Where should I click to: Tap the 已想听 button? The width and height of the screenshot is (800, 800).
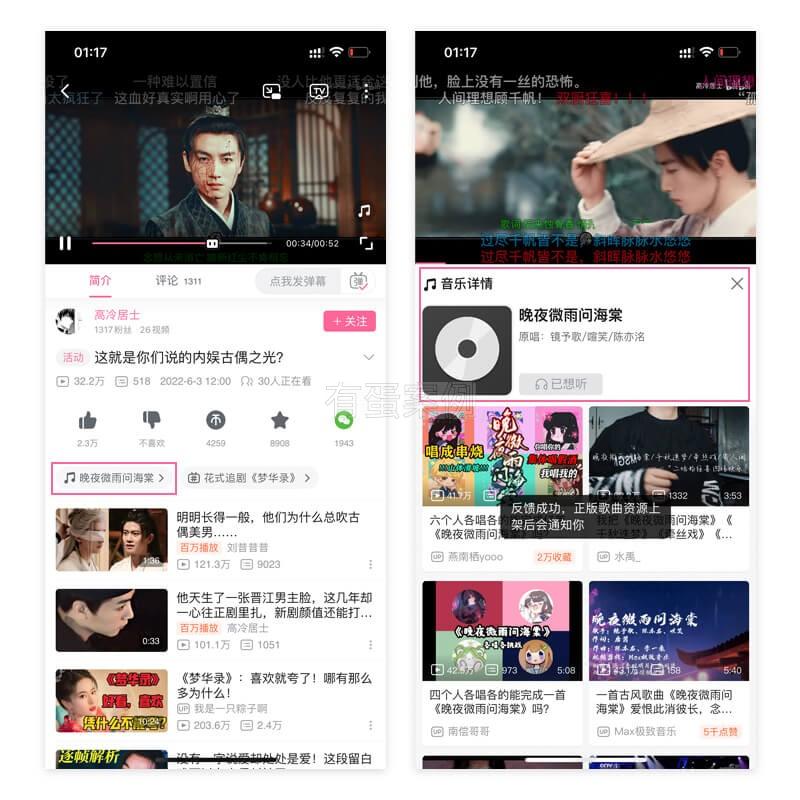pyautogui.click(x=560, y=384)
